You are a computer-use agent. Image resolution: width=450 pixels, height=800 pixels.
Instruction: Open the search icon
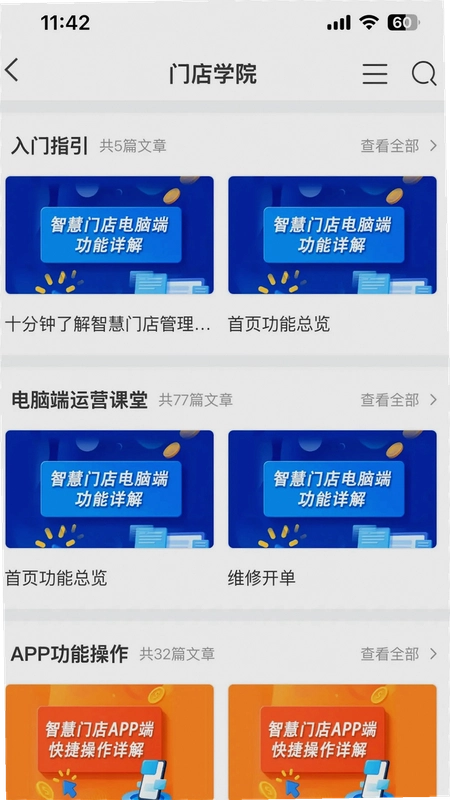[x=424, y=74]
